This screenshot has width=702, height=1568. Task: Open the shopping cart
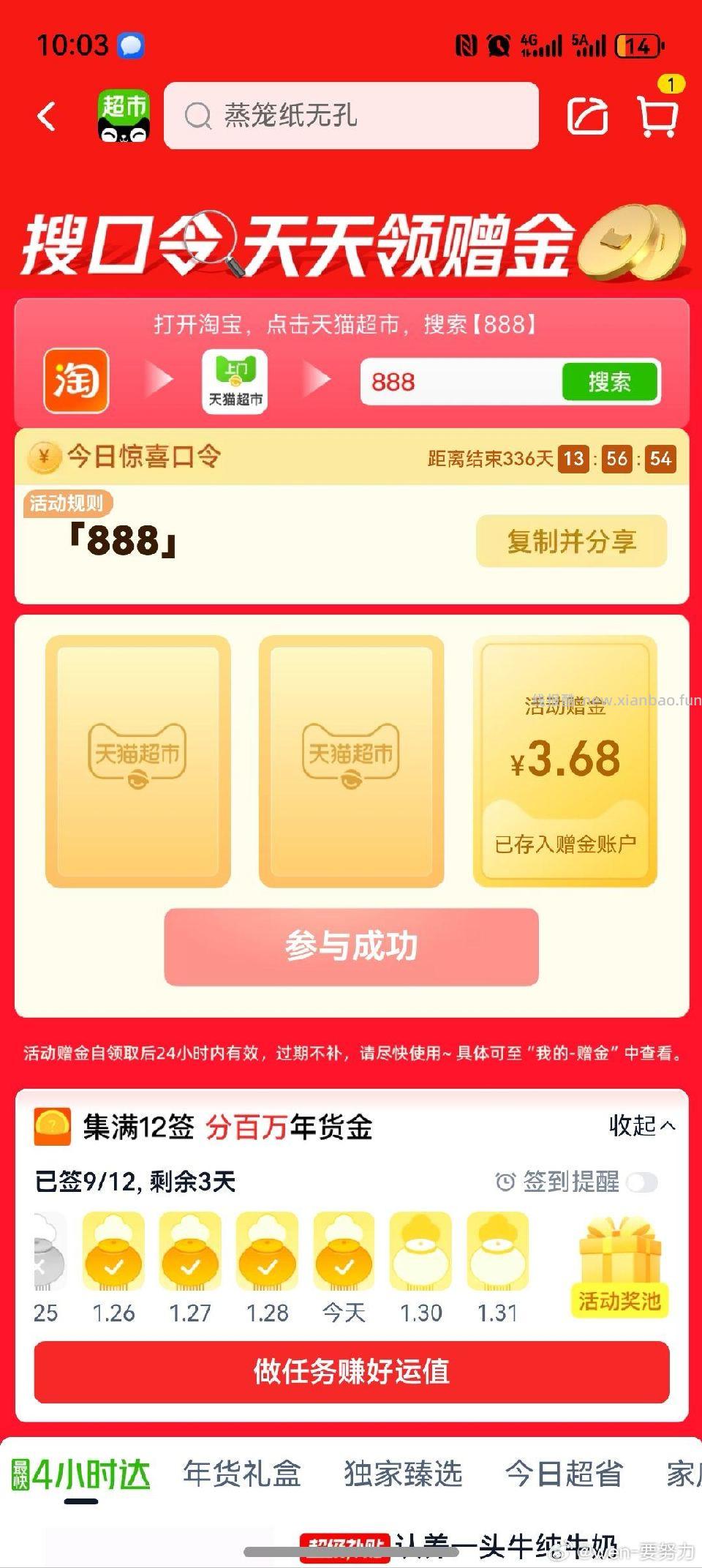pos(657,116)
